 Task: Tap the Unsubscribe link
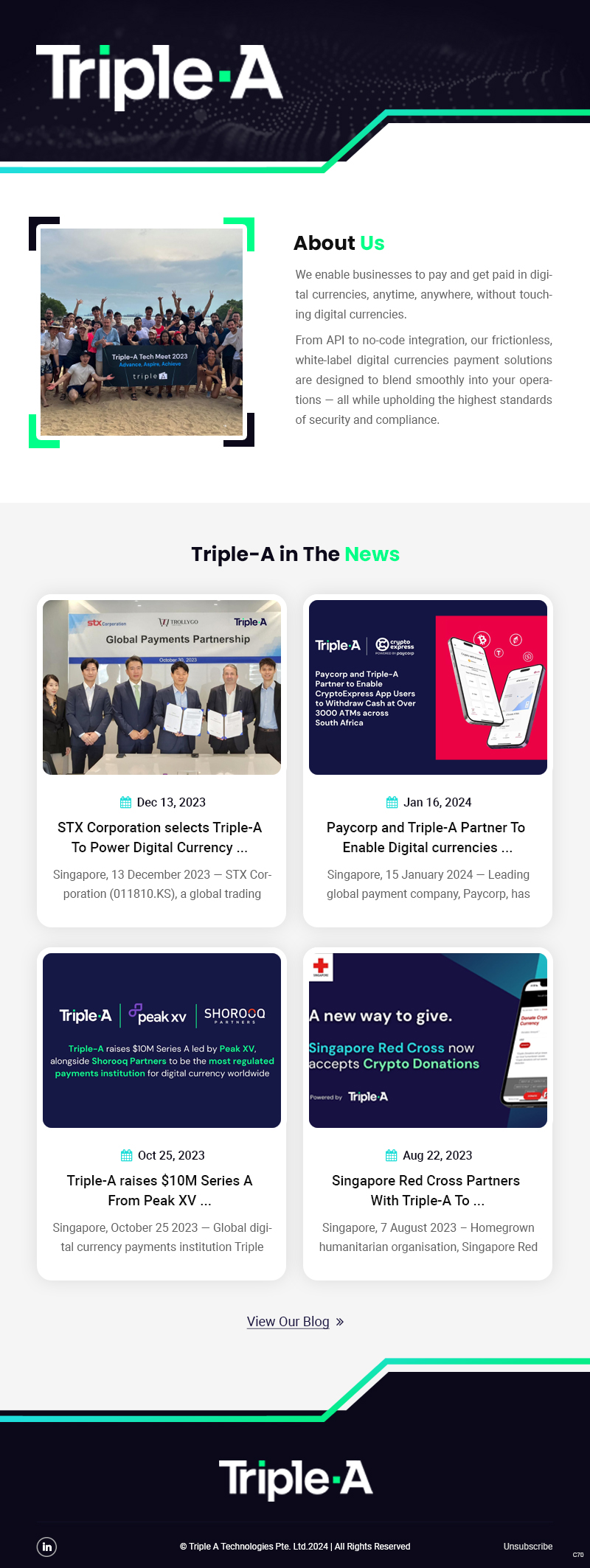click(x=527, y=1547)
